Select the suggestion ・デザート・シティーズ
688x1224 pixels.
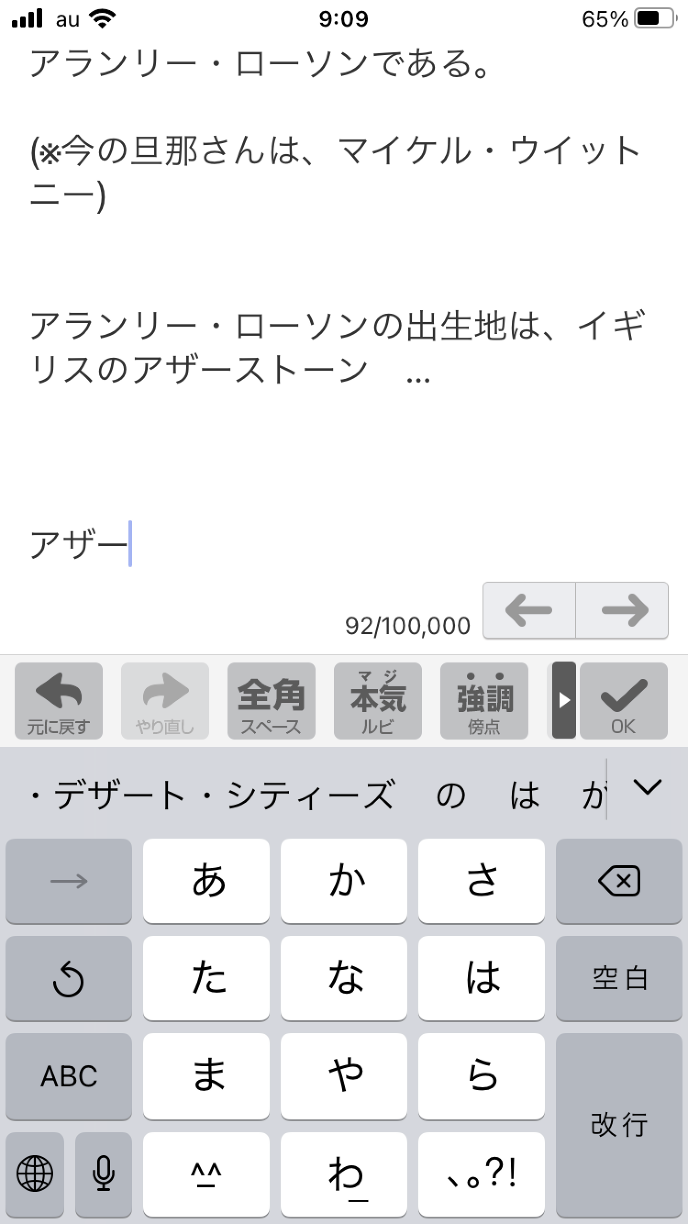(x=208, y=795)
